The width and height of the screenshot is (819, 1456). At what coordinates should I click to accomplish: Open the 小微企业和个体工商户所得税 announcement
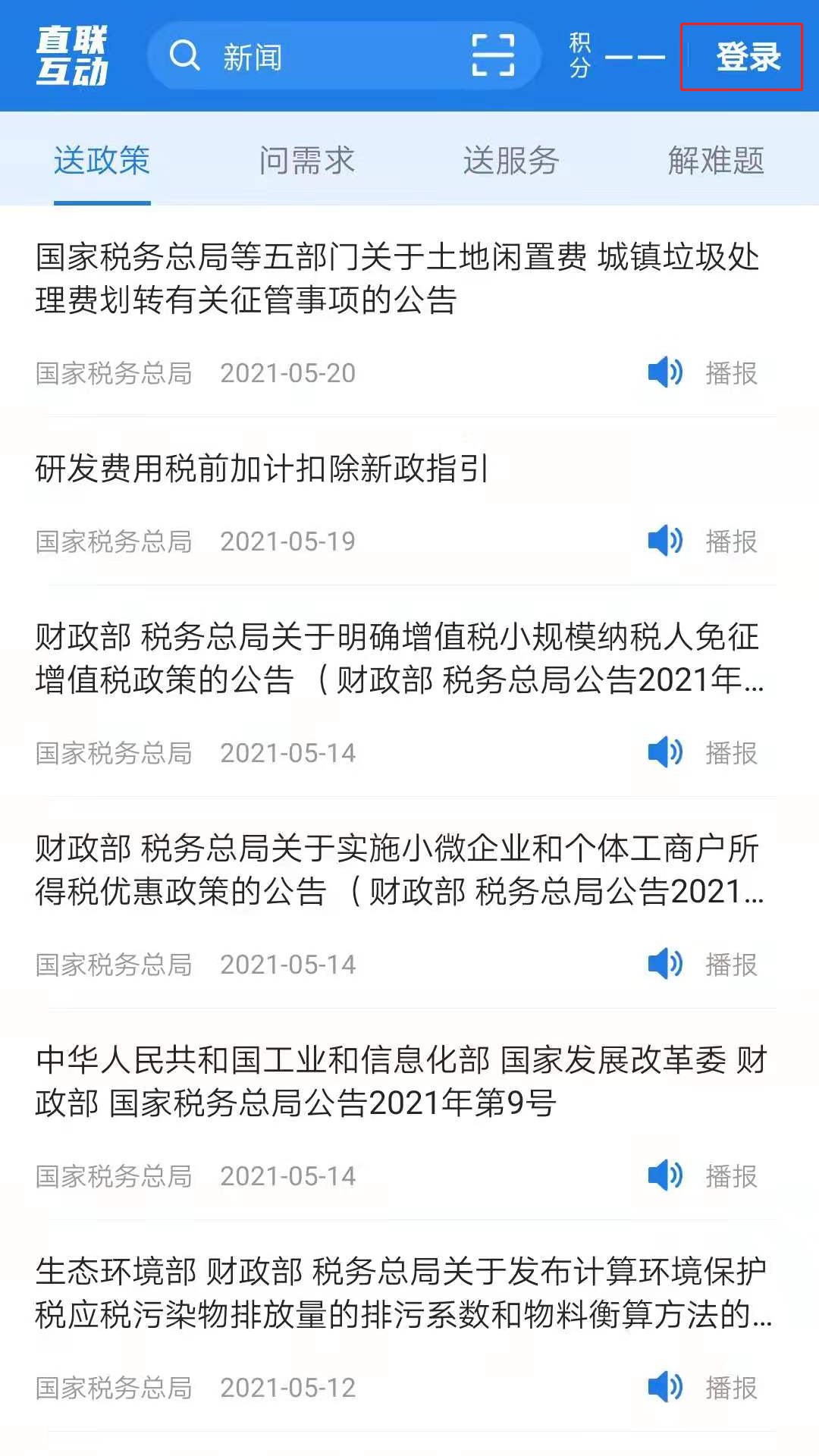[x=400, y=870]
